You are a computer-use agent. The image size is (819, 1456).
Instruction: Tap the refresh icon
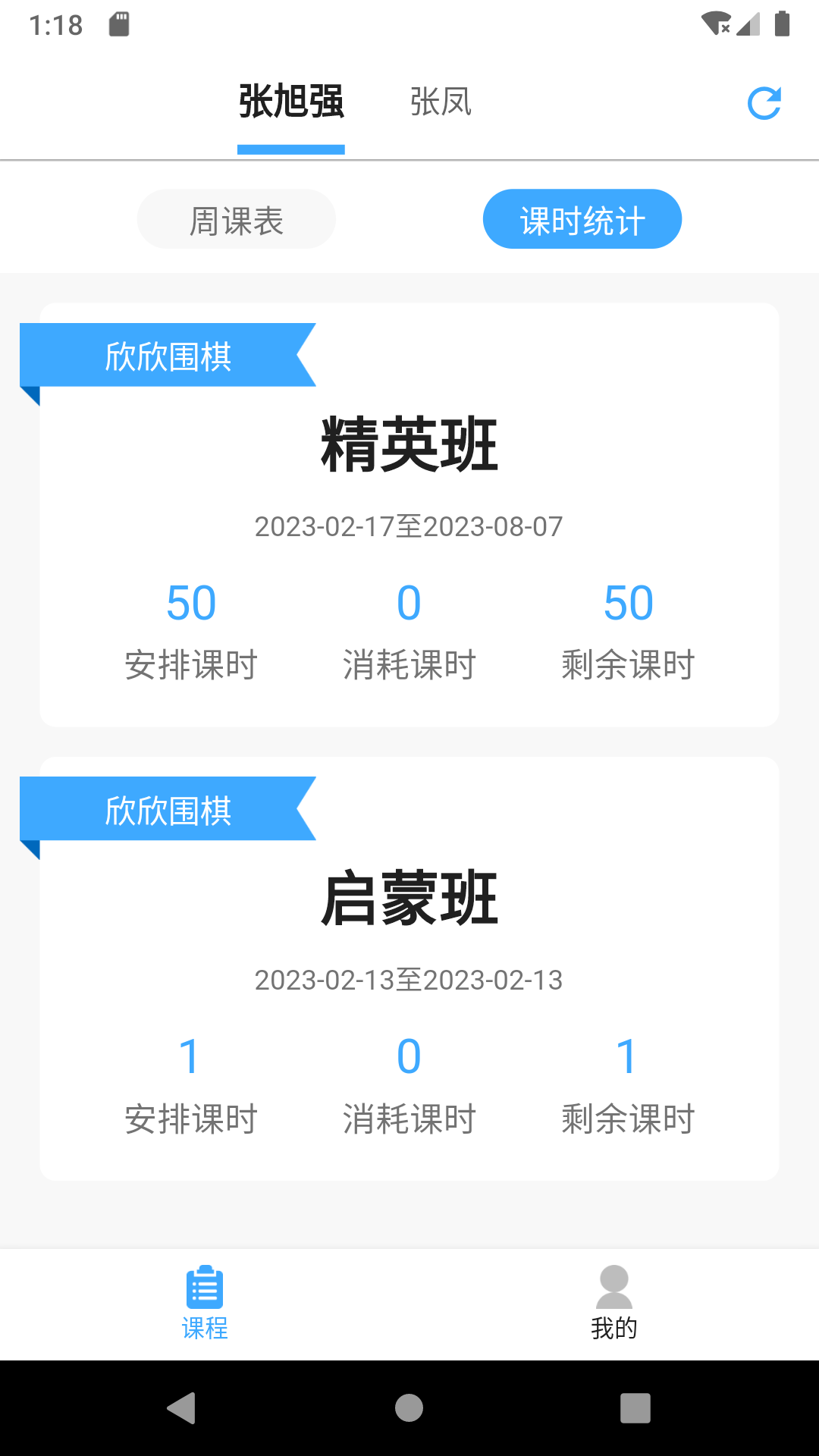coord(764,103)
